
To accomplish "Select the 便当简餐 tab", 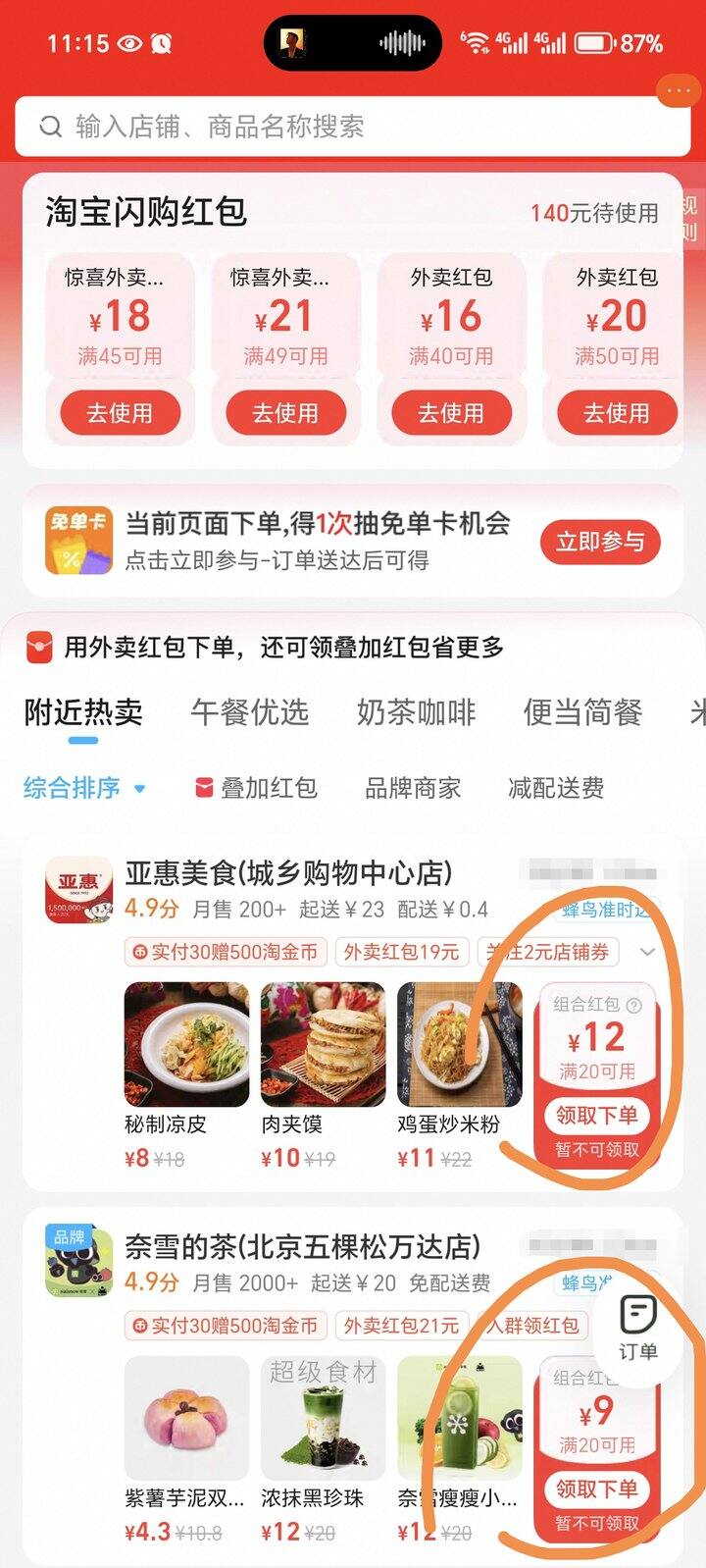I will coord(582,711).
